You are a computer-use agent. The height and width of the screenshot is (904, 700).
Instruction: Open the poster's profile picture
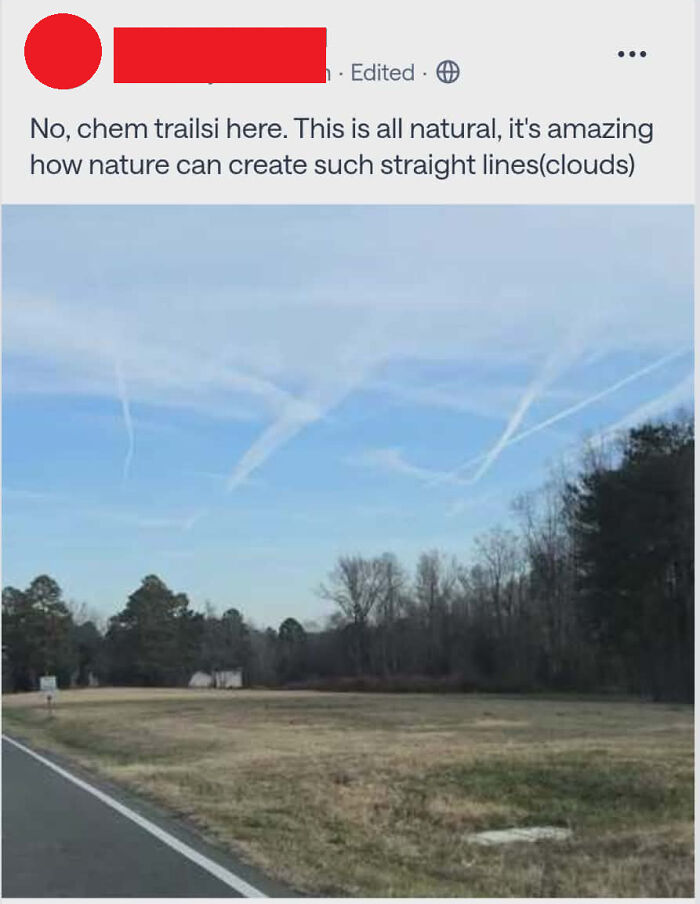point(62,52)
